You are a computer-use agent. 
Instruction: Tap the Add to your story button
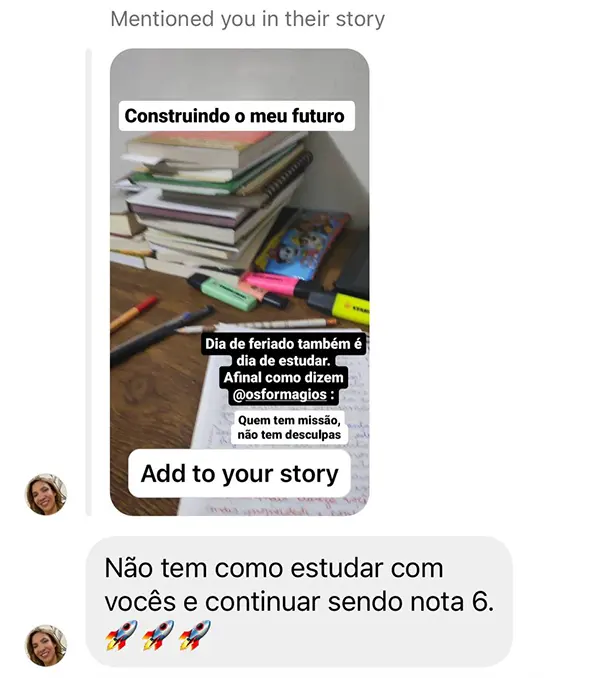click(239, 474)
